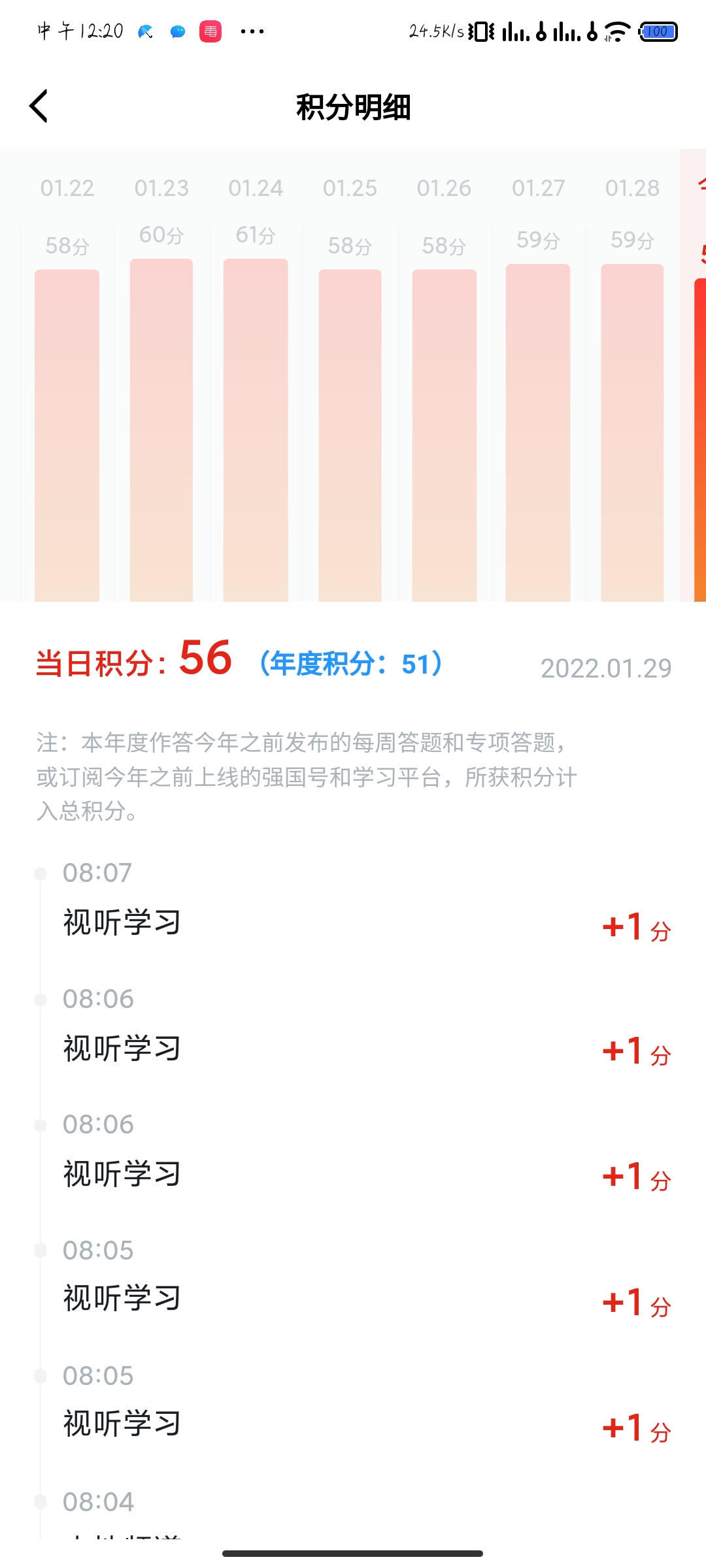Tap the 01.26 bar in the chart
Image resolution: width=706 pixels, height=1568 pixels.
coord(445,431)
